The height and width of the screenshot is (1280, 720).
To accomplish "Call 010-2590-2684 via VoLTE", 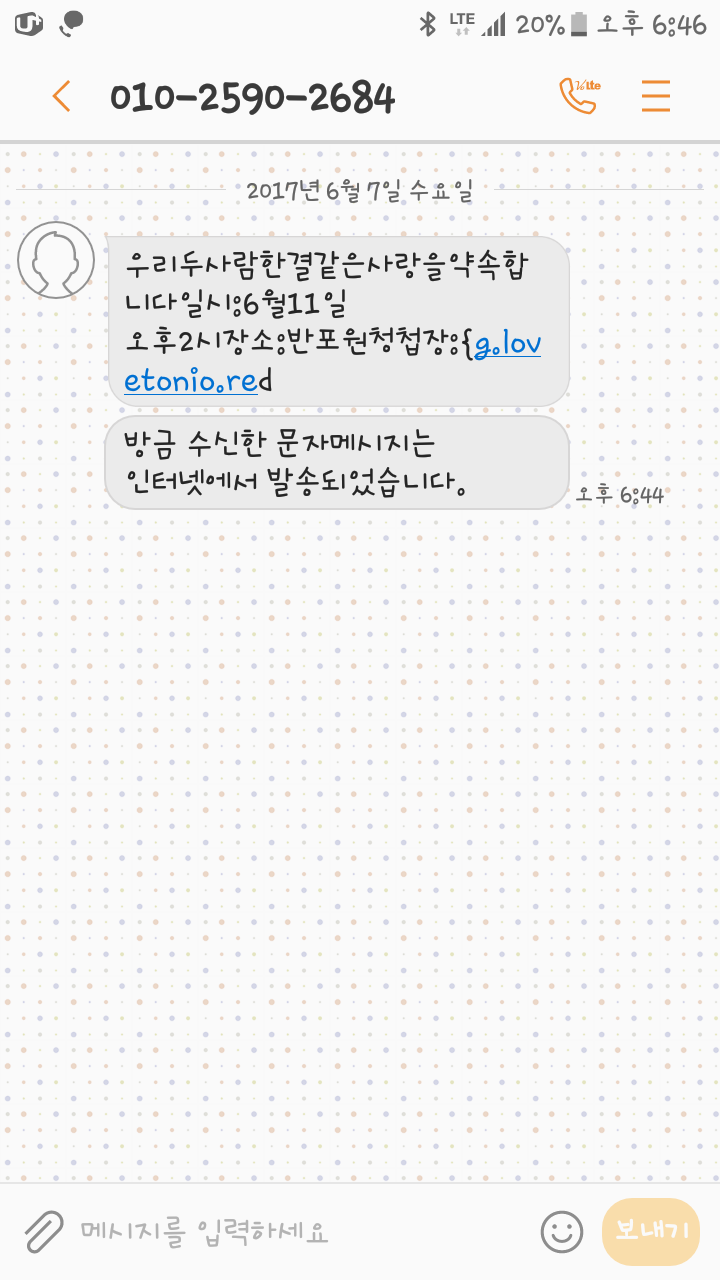I will (579, 96).
